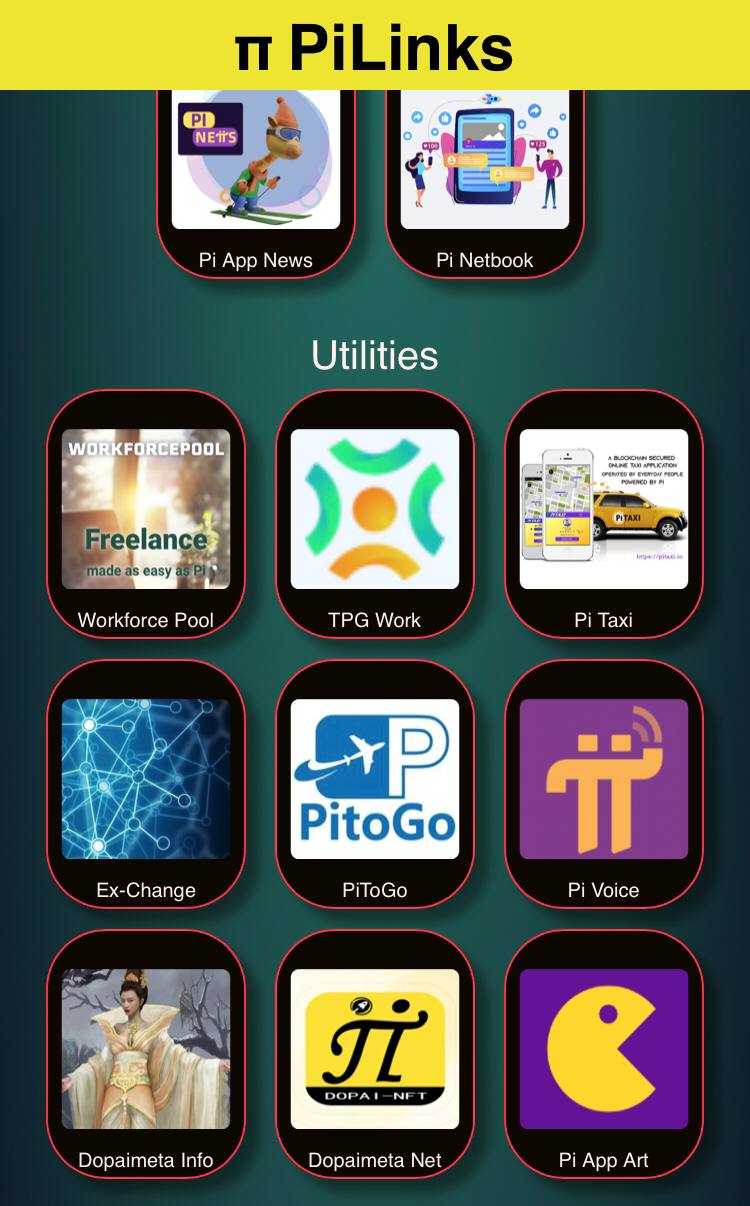Open the Pi Voice app

(604, 780)
